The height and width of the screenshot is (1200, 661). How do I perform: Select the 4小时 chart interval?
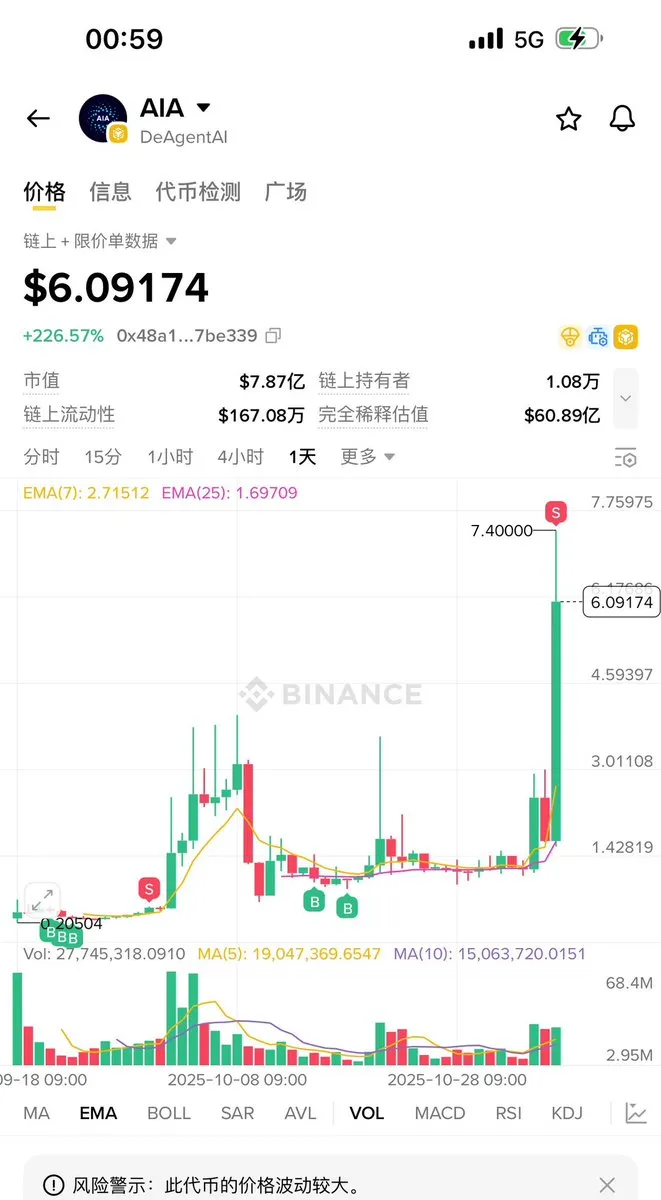pos(240,457)
